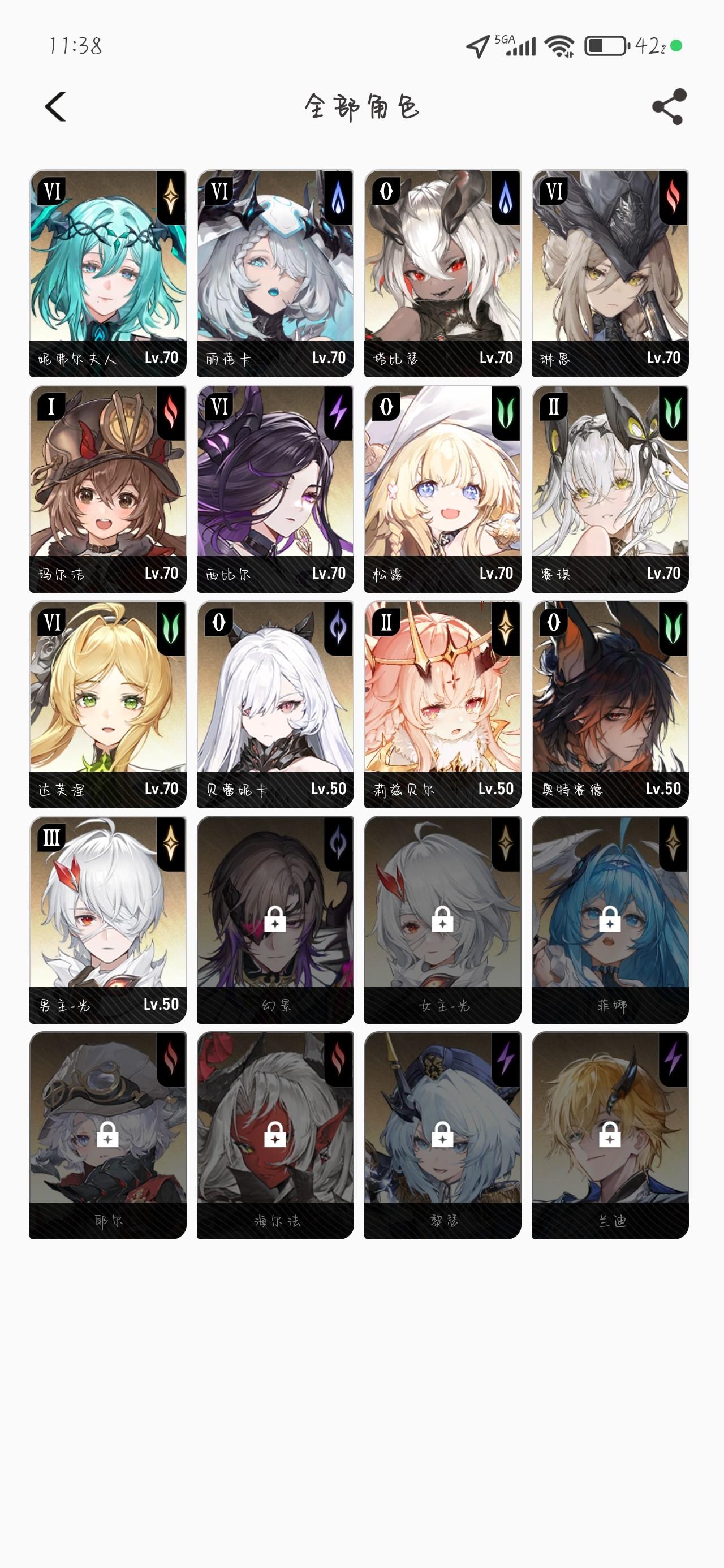Share the character list
Image resolution: width=724 pixels, height=1568 pixels.
point(669,107)
